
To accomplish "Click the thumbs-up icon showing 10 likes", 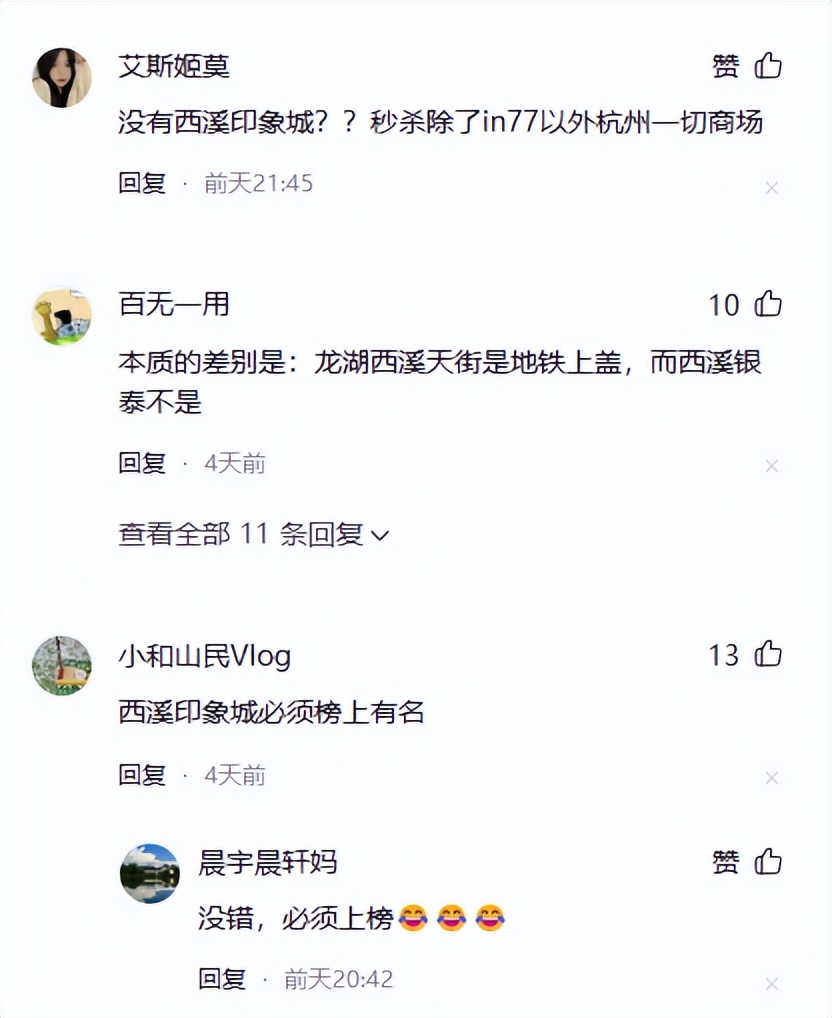I will click(x=768, y=305).
